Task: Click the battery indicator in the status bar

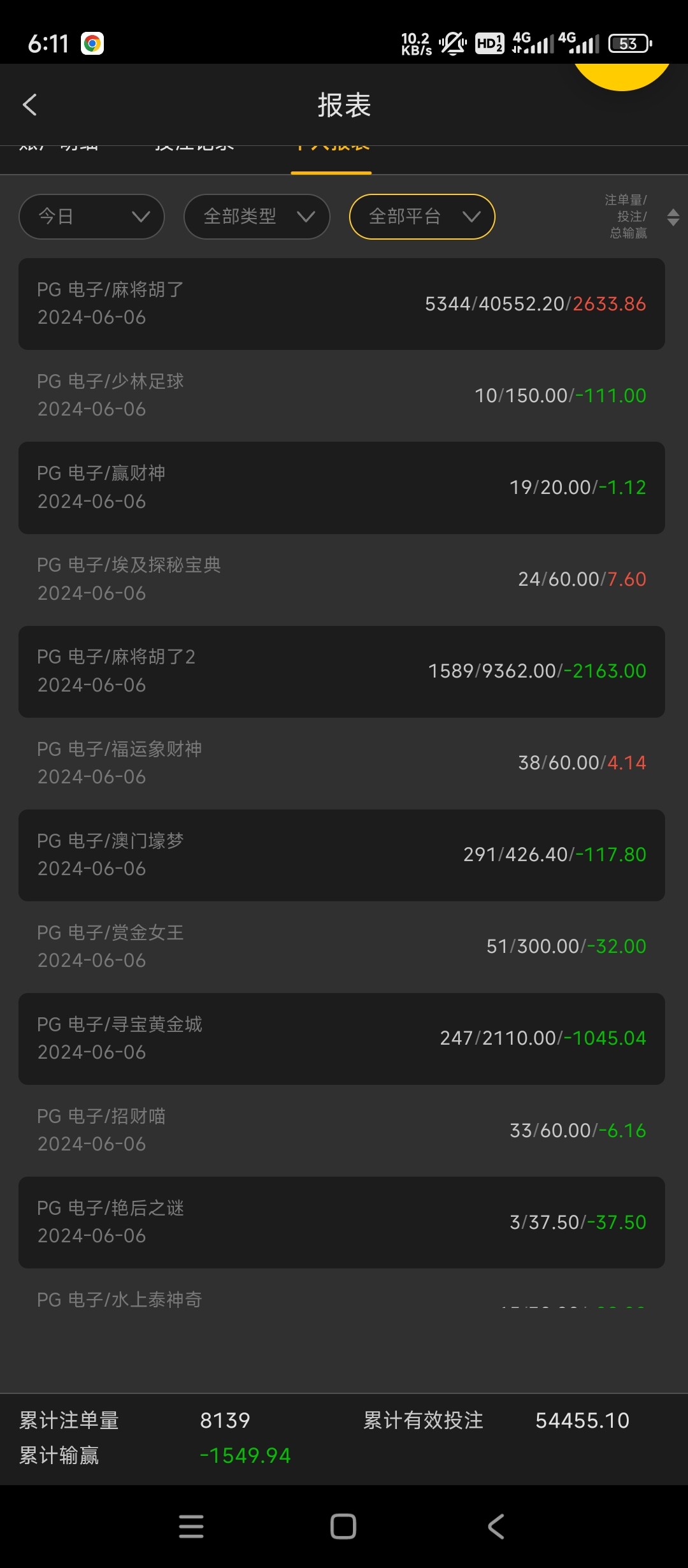Action: pos(629,42)
